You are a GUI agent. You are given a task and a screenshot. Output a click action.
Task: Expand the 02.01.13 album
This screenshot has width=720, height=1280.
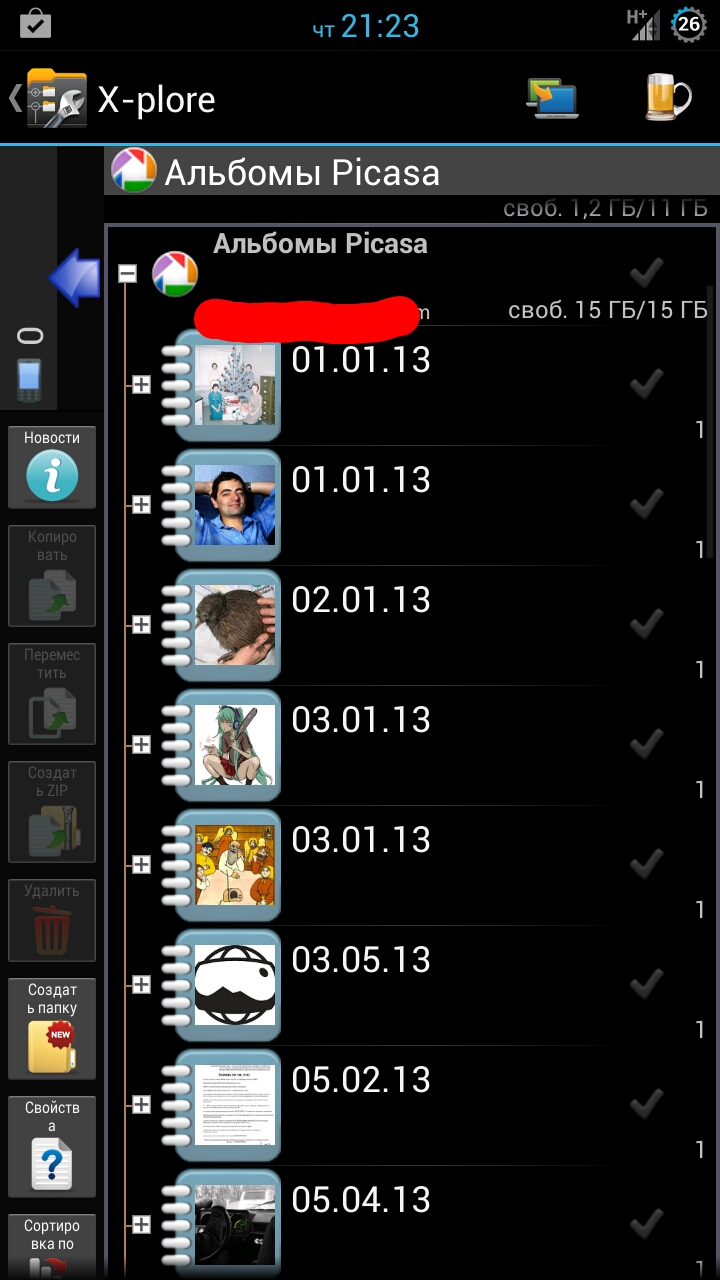pyautogui.click(x=141, y=624)
